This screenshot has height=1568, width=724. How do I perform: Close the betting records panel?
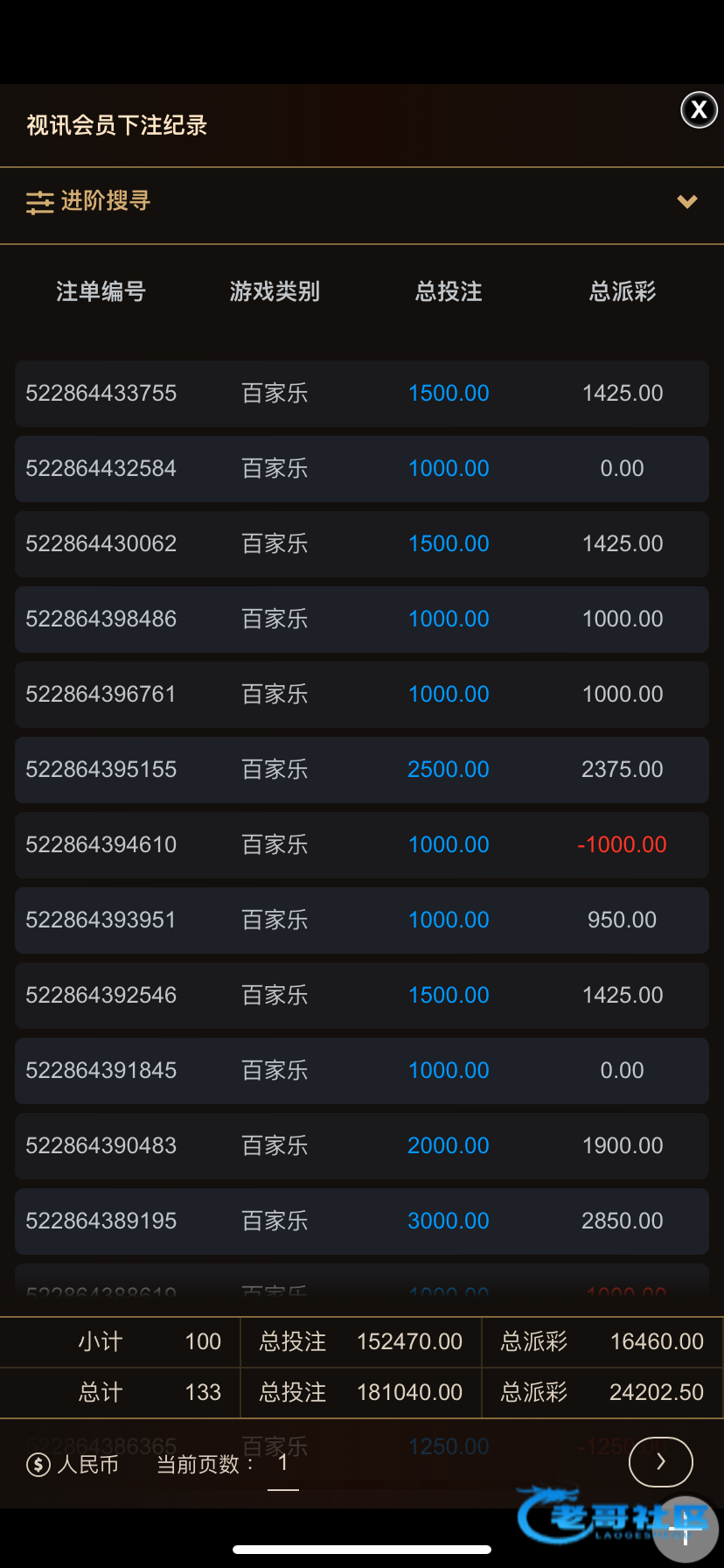point(699,110)
